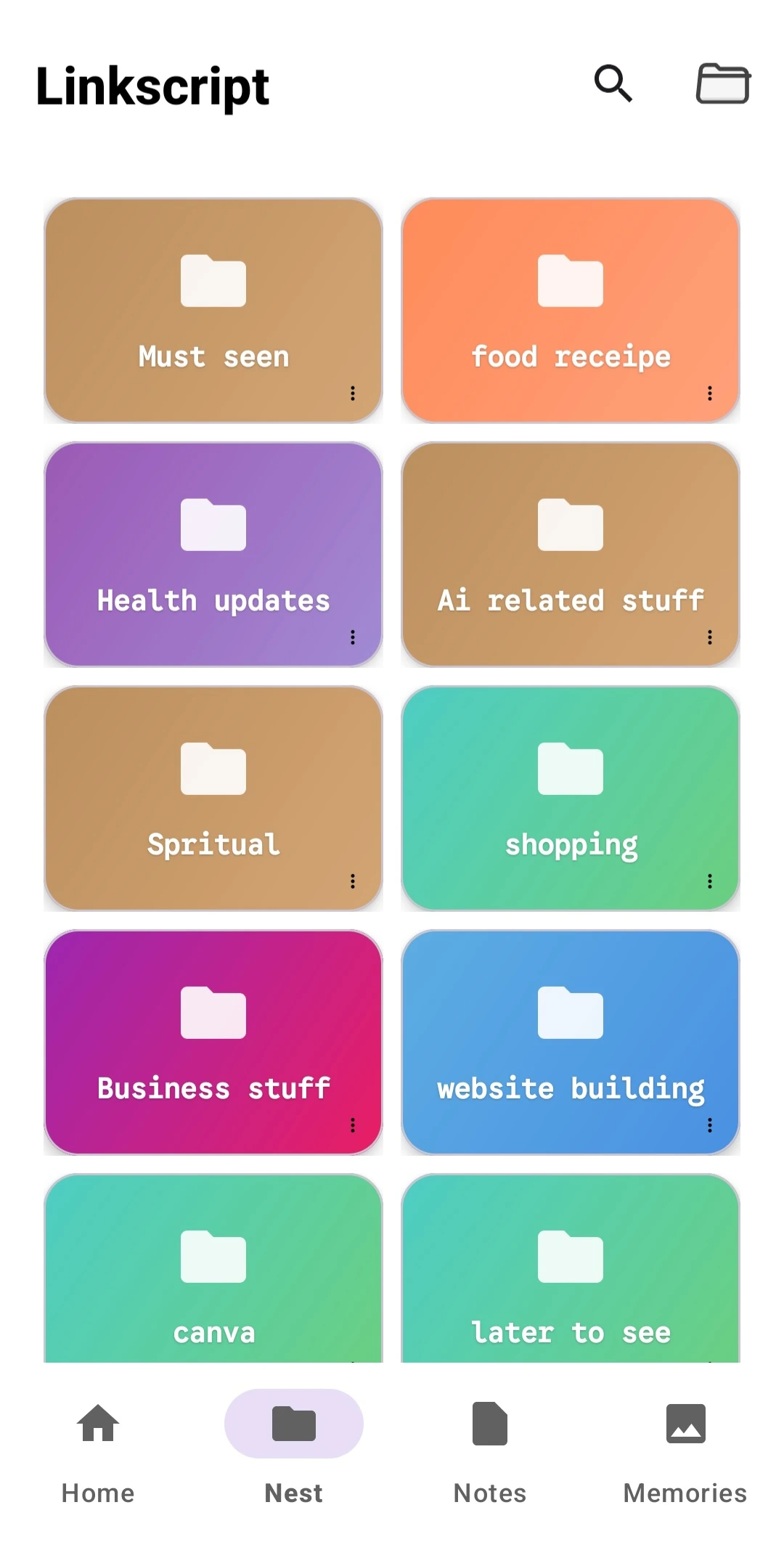Viewport: 784px width, 1542px height.
Task: Open the shopping folder card
Action: (571, 799)
